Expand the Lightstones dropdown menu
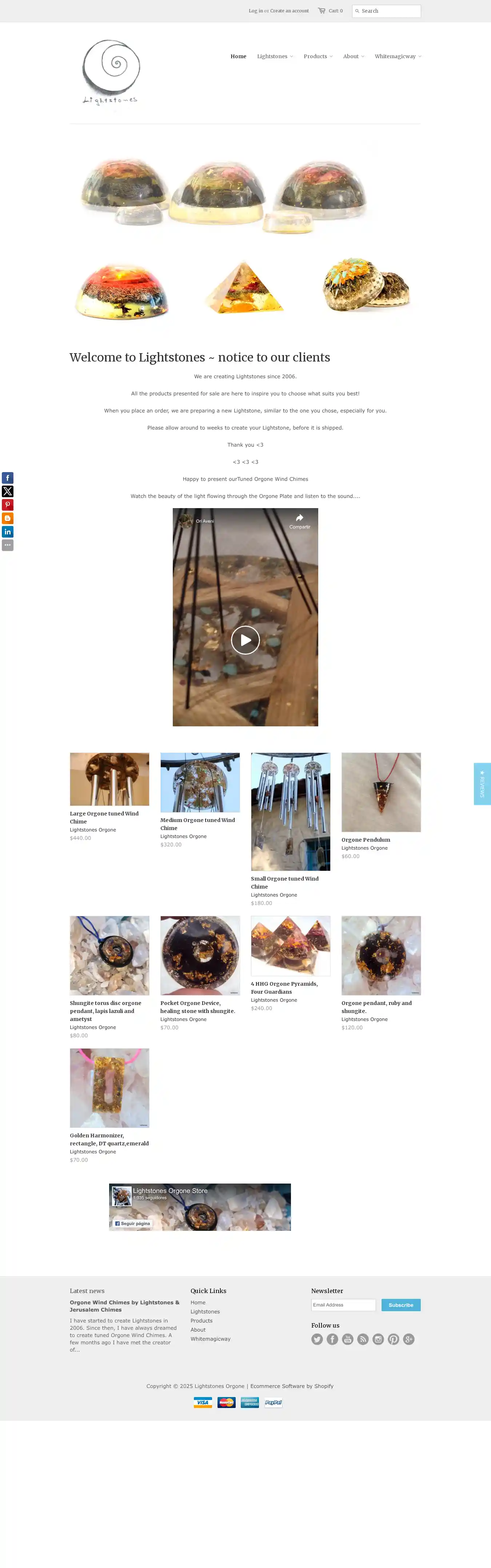This screenshot has width=491, height=1568. pos(274,57)
